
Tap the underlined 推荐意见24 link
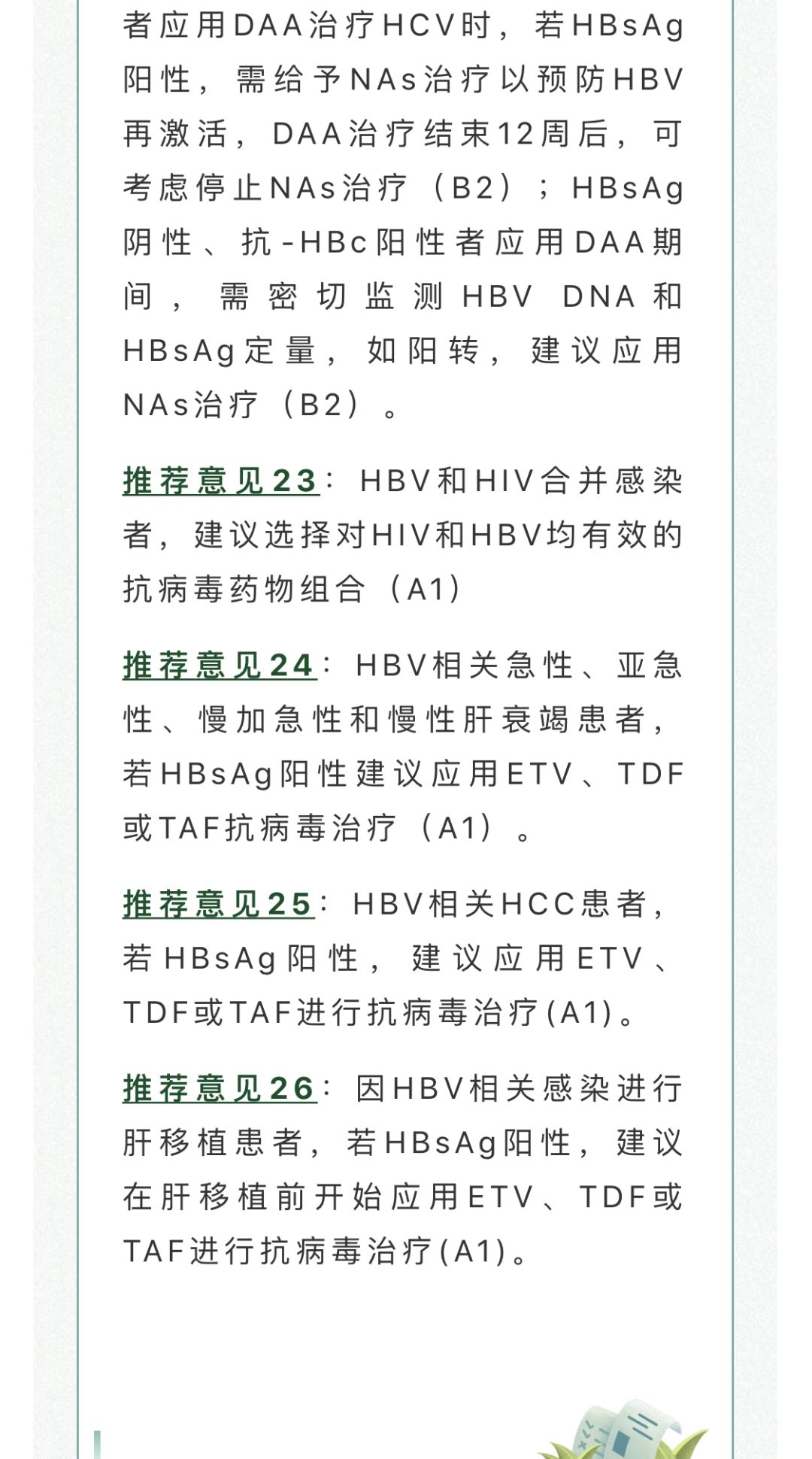[x=219, y=666]
